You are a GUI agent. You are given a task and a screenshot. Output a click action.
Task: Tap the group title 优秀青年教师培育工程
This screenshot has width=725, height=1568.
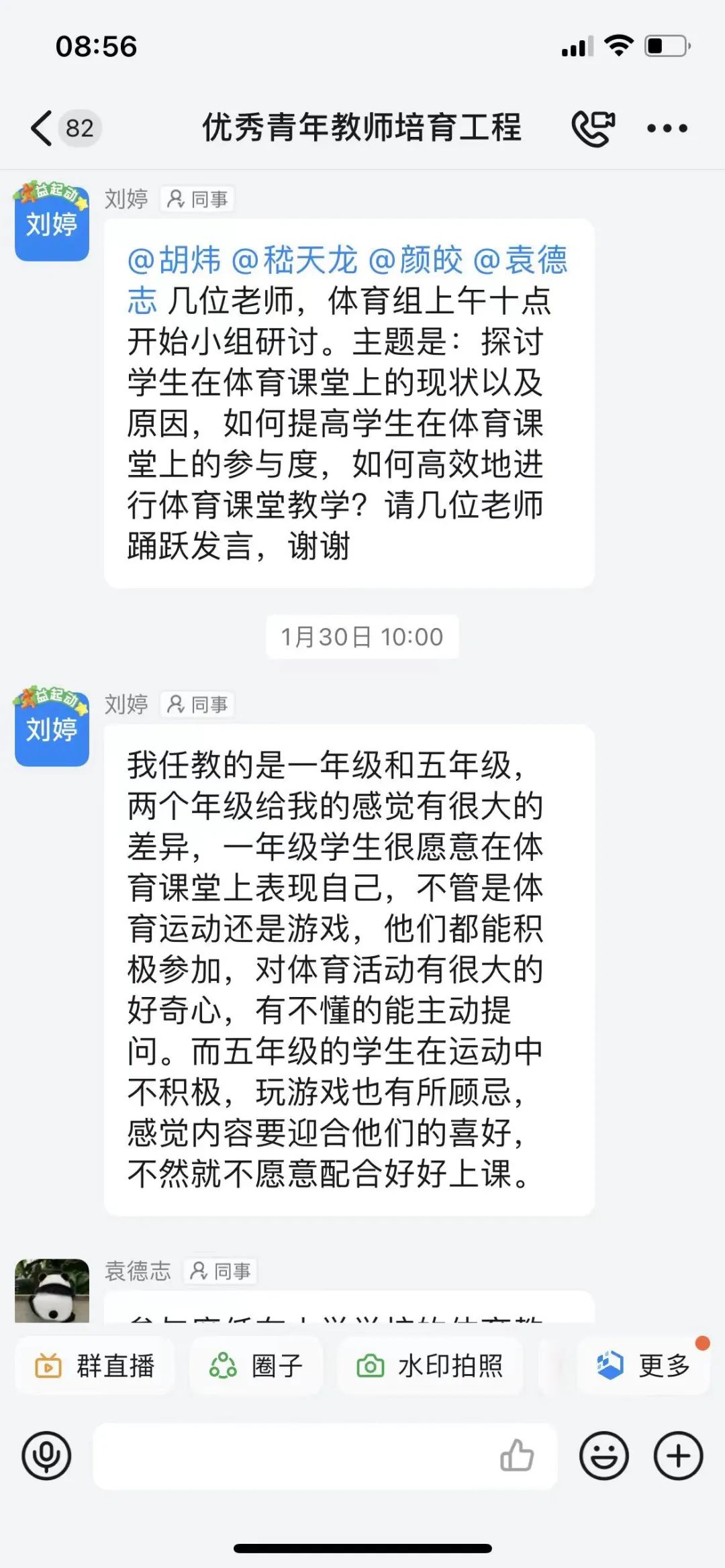(362, 129)
